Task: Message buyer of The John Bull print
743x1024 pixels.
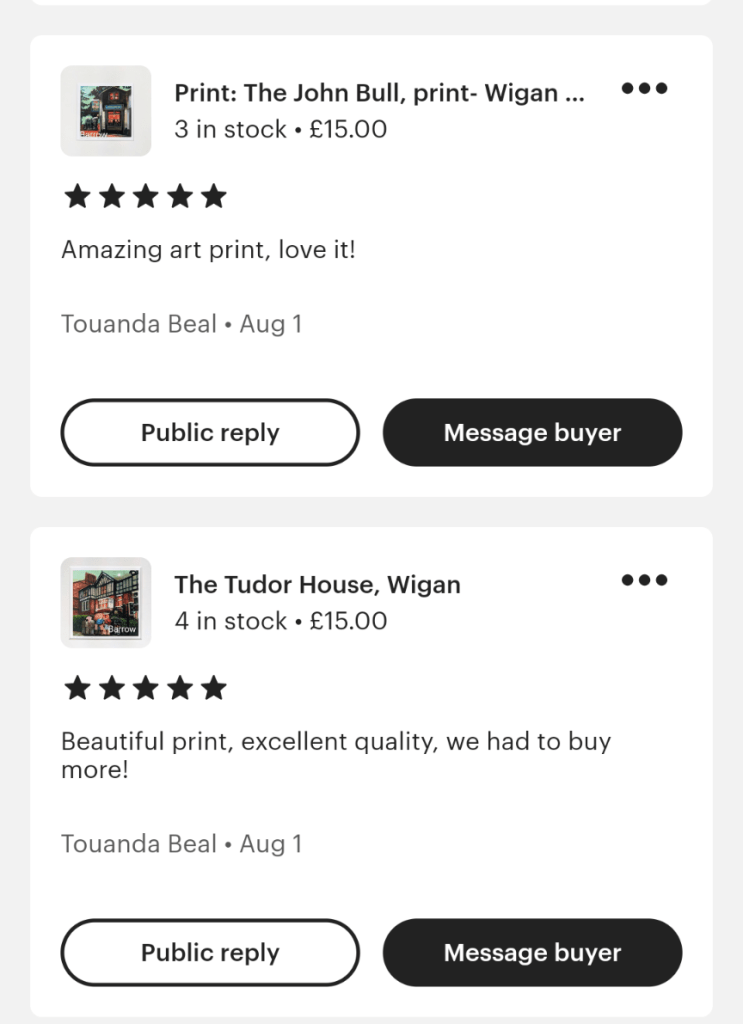Action: (x=532, y=433)
